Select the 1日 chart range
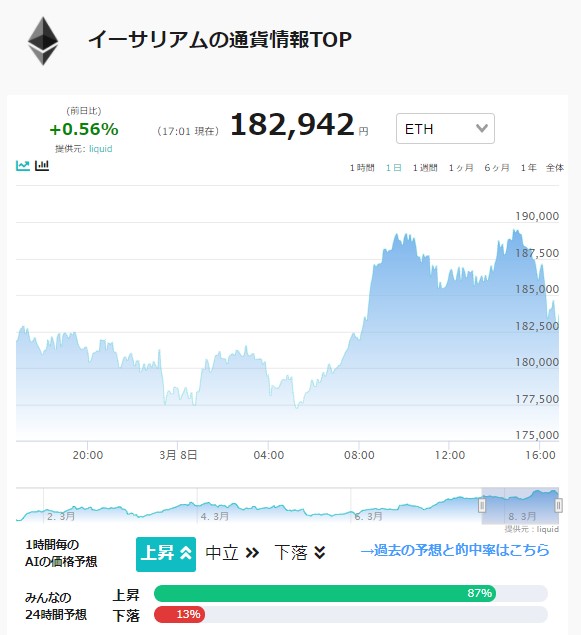Image resolution: width=581 pixels, height=635 pixels. coord(393,168)
